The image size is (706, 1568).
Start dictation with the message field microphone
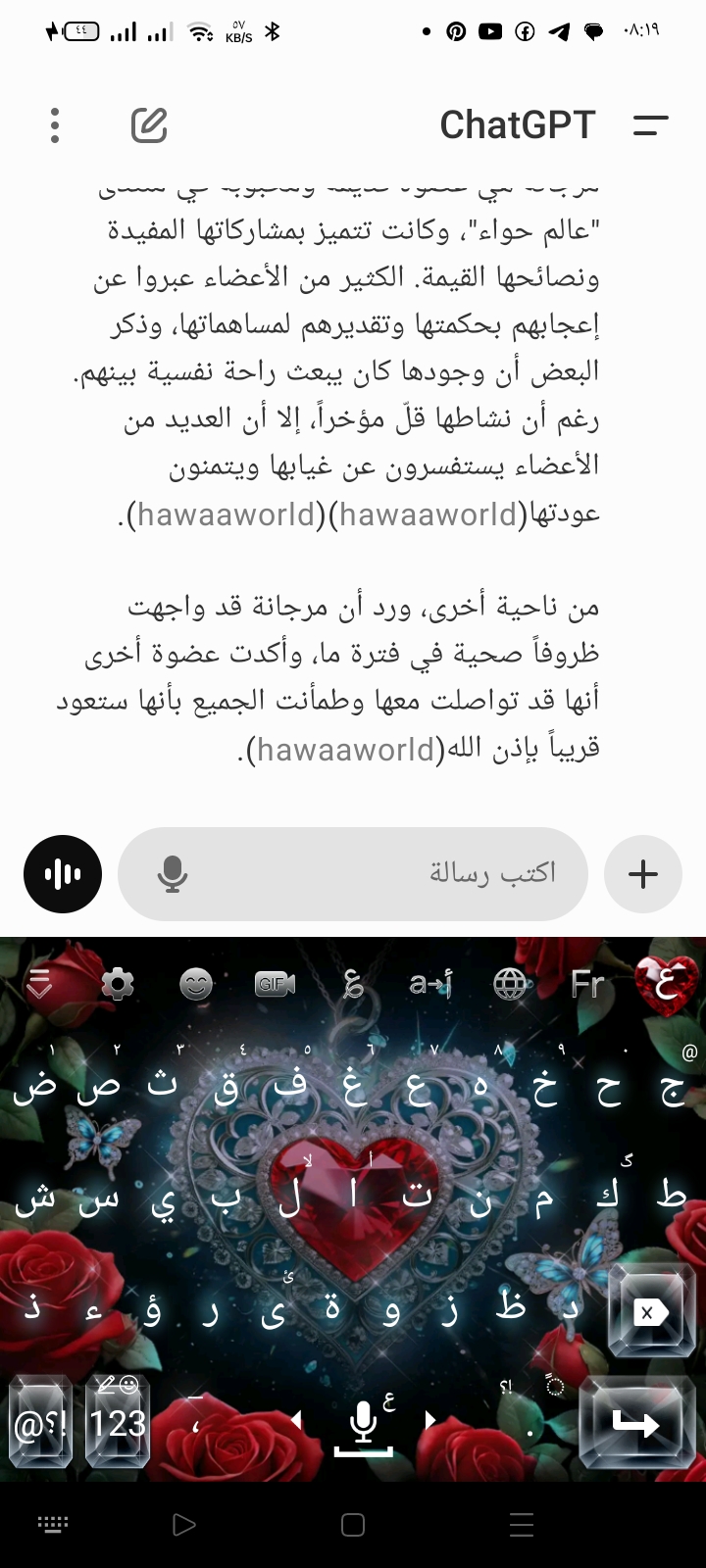[x=173, y=873]
